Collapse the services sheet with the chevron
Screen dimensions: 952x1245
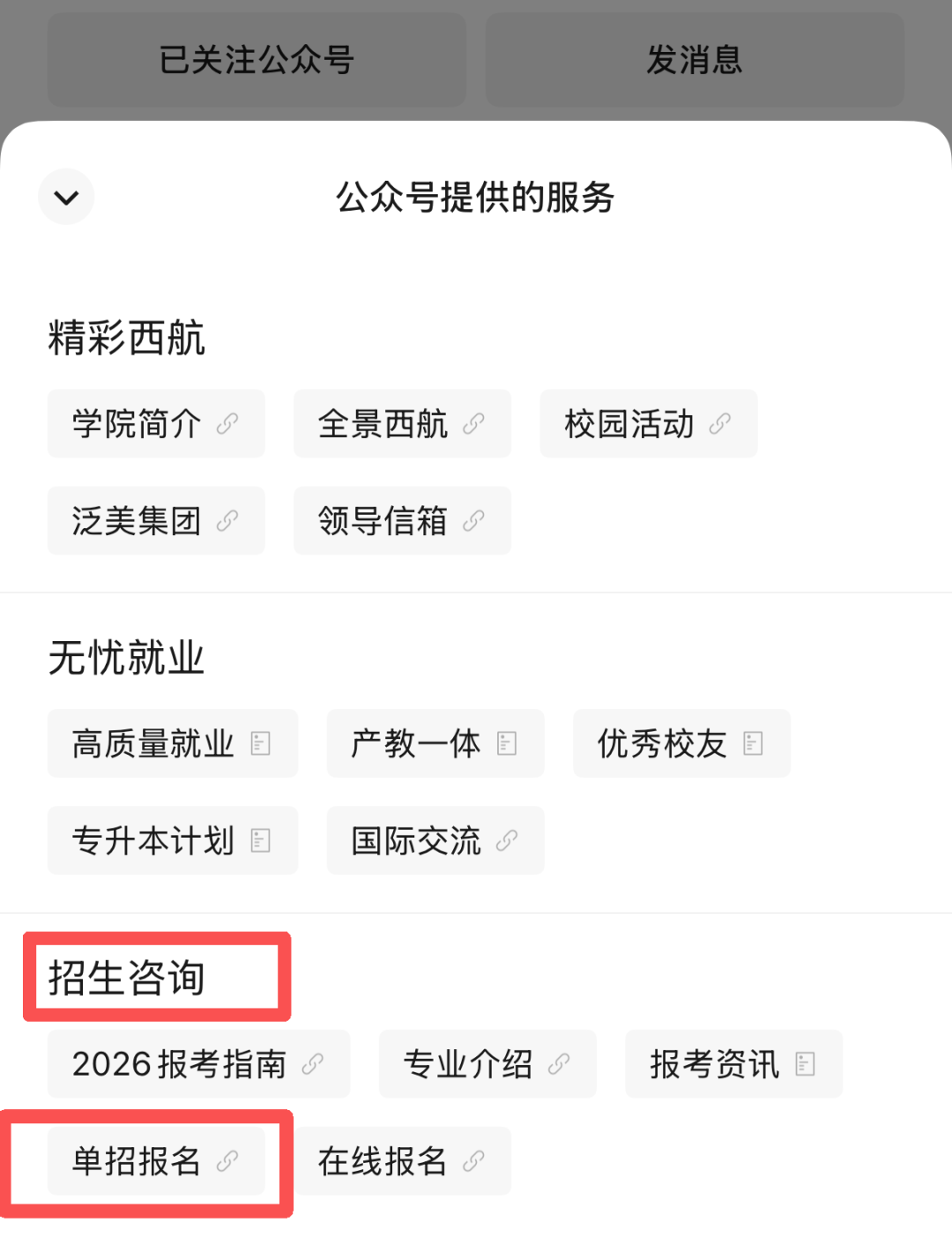pyautogui.click(x=66, y=197)
